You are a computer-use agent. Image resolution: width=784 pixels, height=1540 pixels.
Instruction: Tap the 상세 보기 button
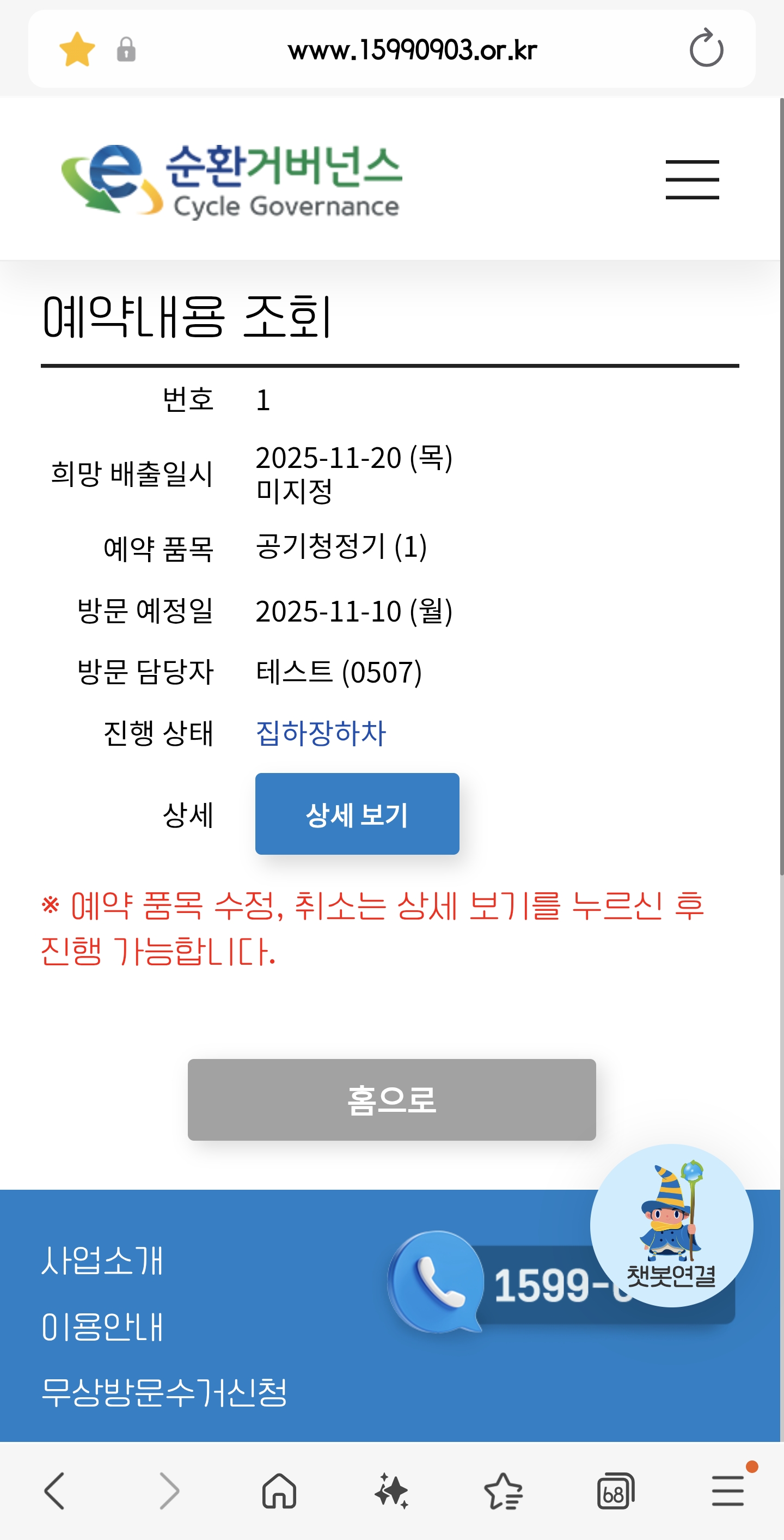[357, 814]
